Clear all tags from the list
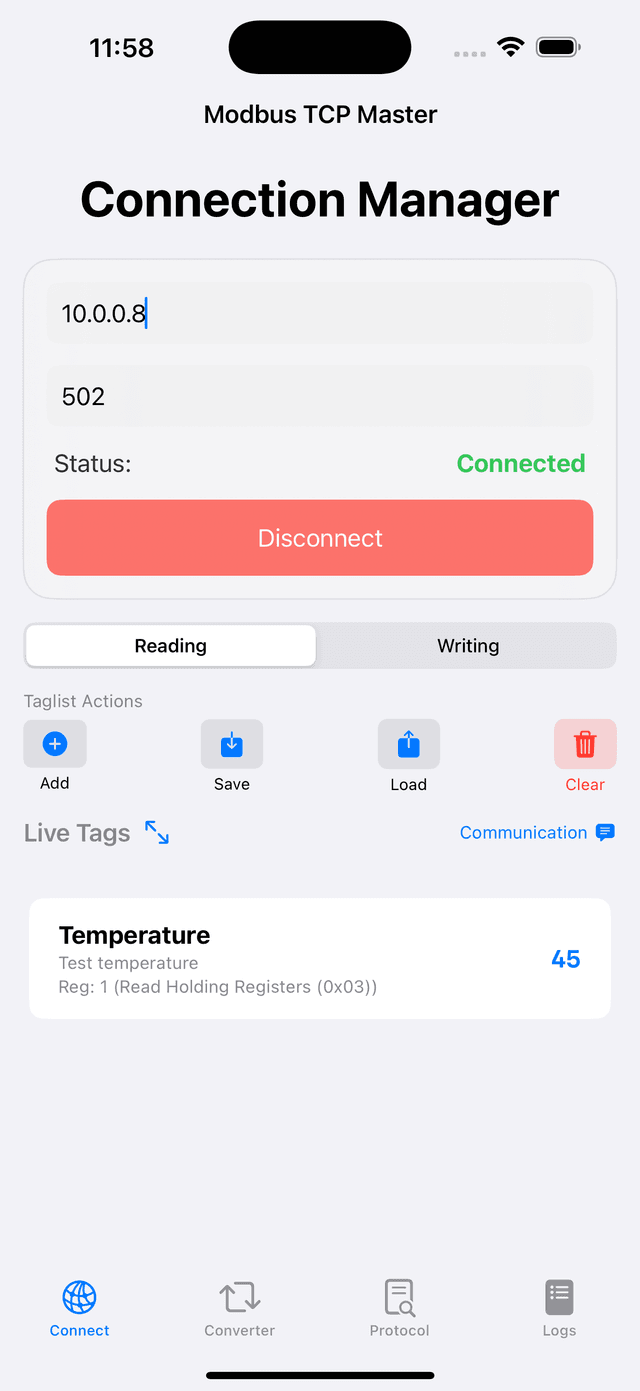 pos(585,744)
